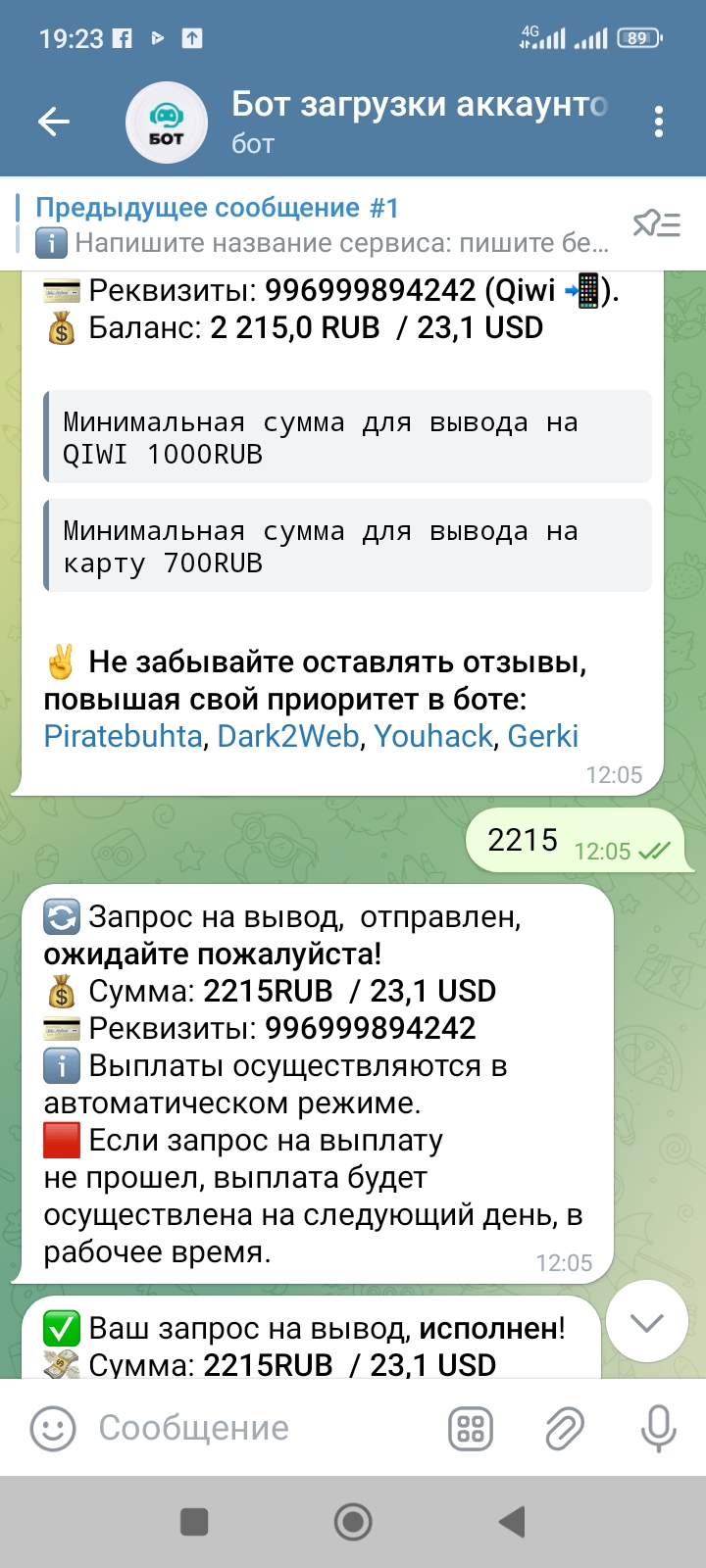Visit the Gerki link

tap(542, 736)
